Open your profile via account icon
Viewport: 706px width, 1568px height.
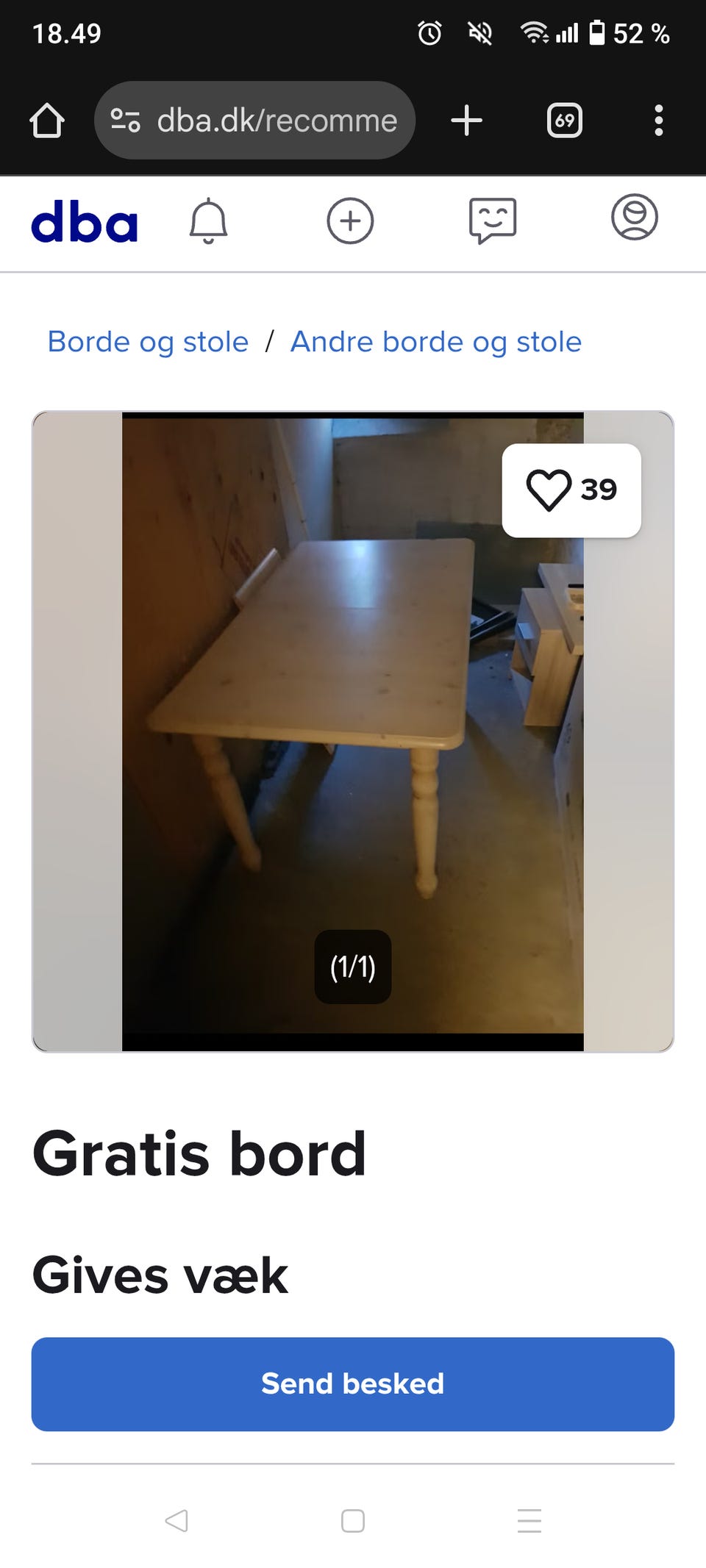click(x=635, y=221)
